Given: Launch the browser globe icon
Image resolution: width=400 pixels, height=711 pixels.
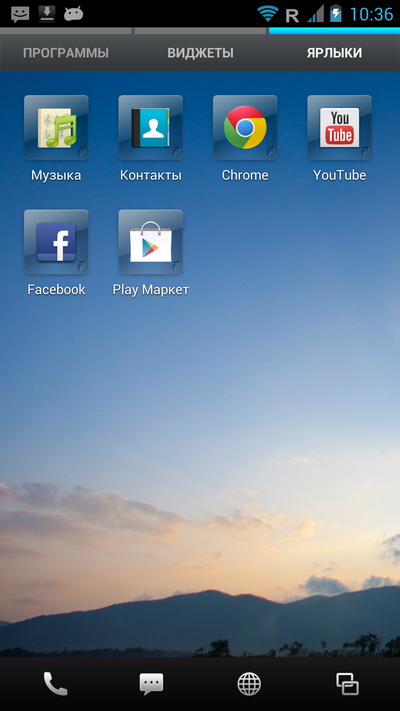Looking at the screenshot, I should coord(249,684).
